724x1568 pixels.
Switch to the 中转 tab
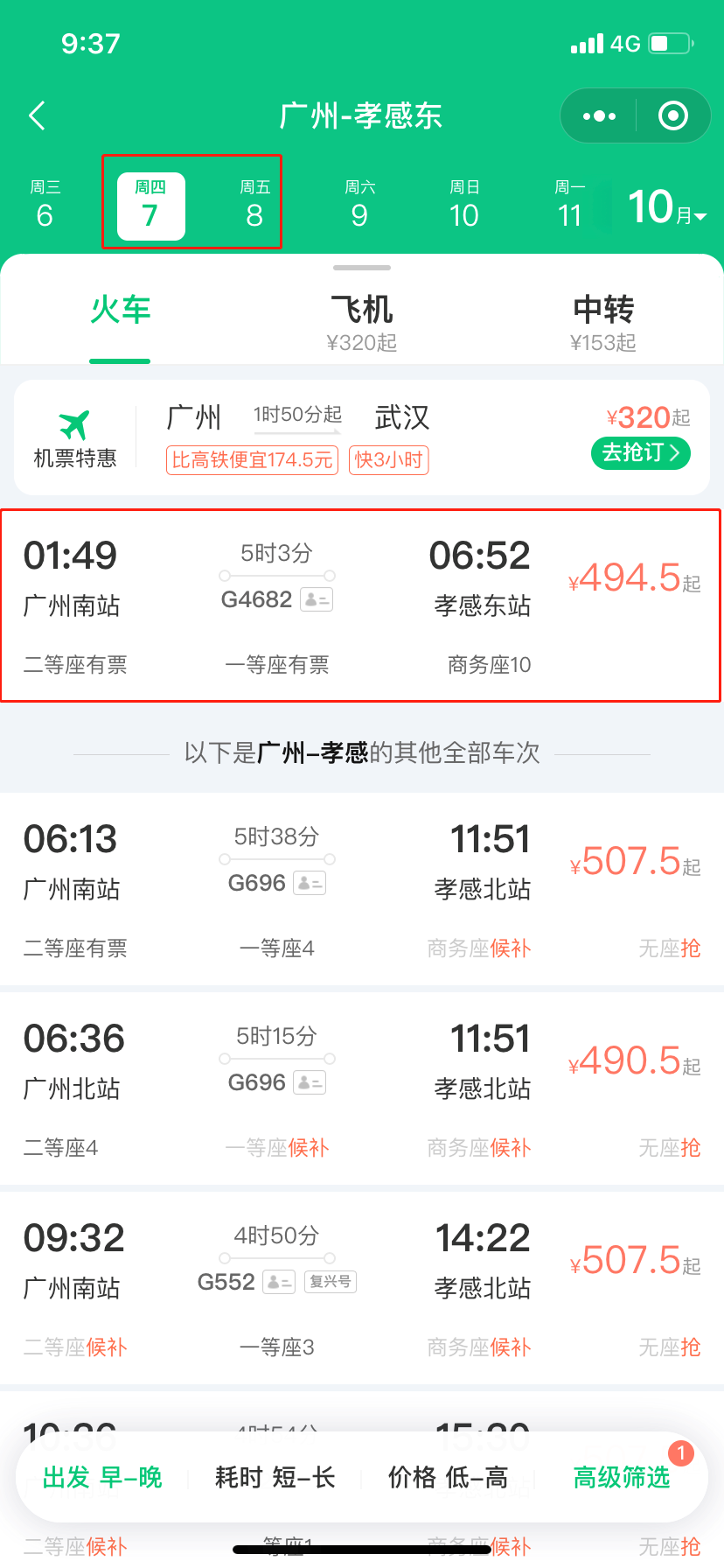click(x=602, y=321)
